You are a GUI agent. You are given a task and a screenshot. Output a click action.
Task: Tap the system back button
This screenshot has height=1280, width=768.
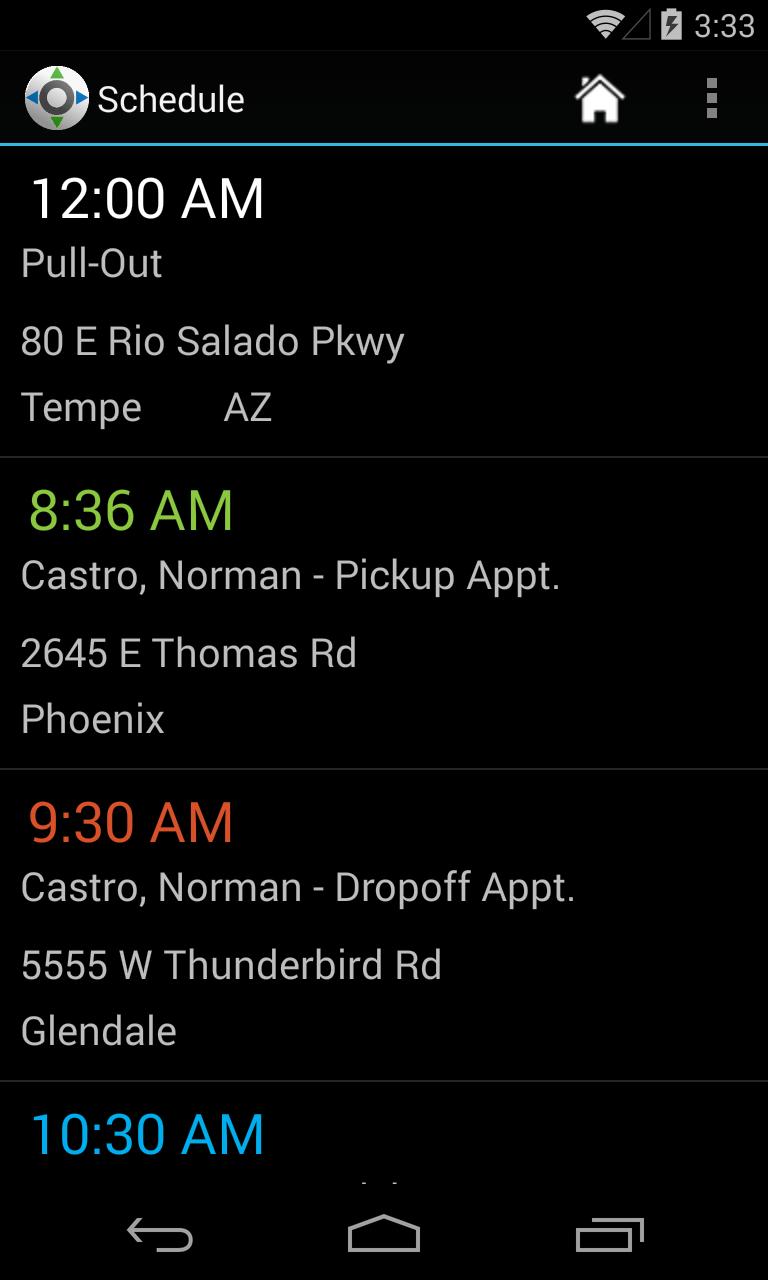[160, 1236]
